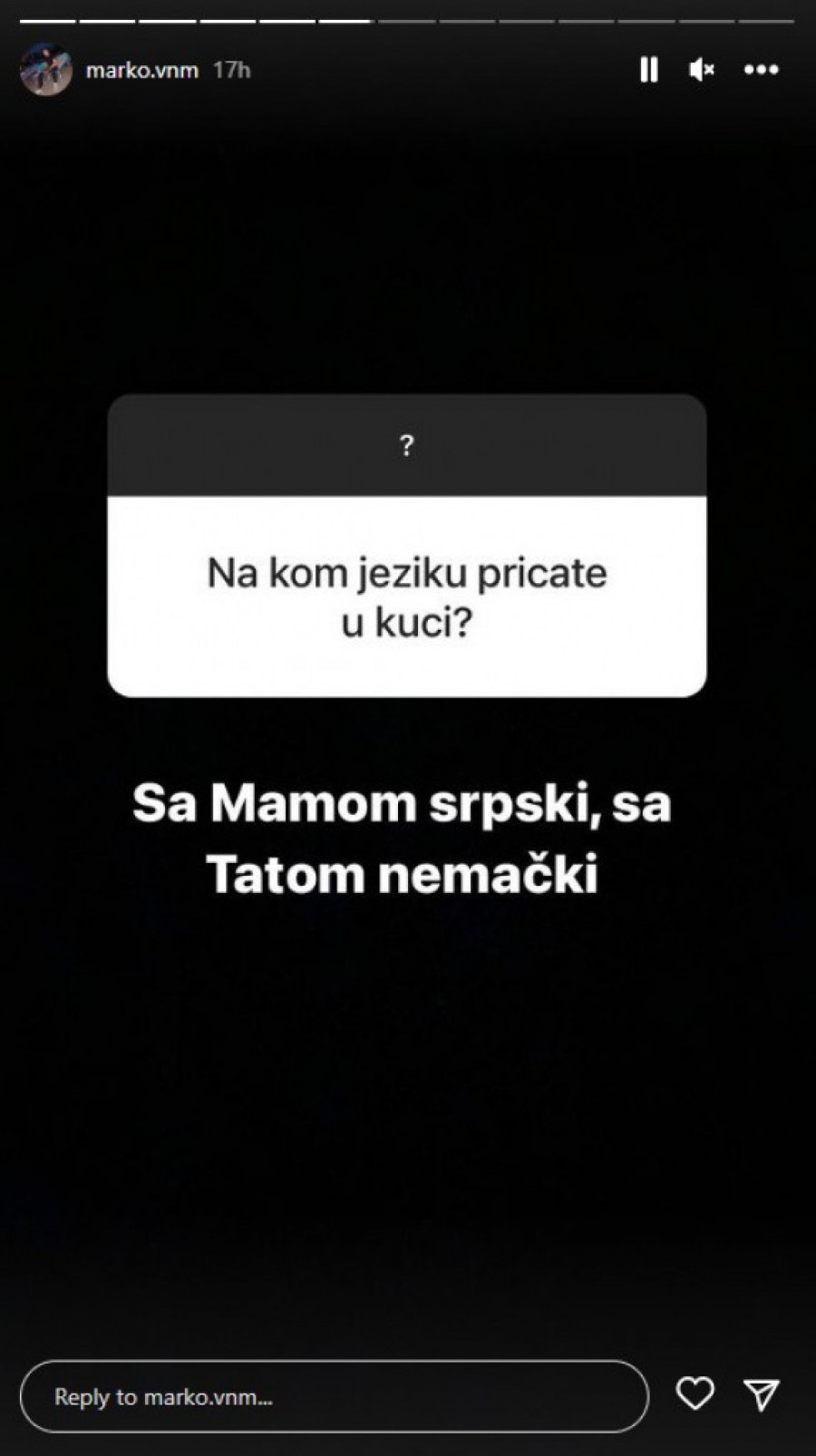Screen dimensions: 816x1456
Task: Tap the marko.vnm username
Action: coord(141,70)
